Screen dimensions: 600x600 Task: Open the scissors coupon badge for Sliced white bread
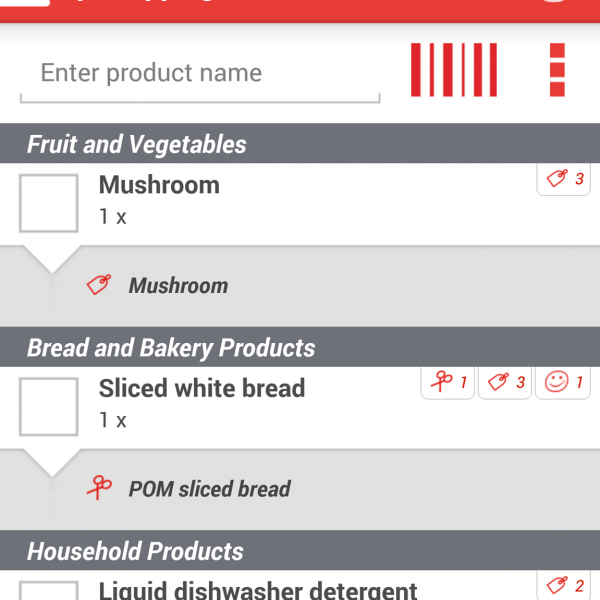448,383
